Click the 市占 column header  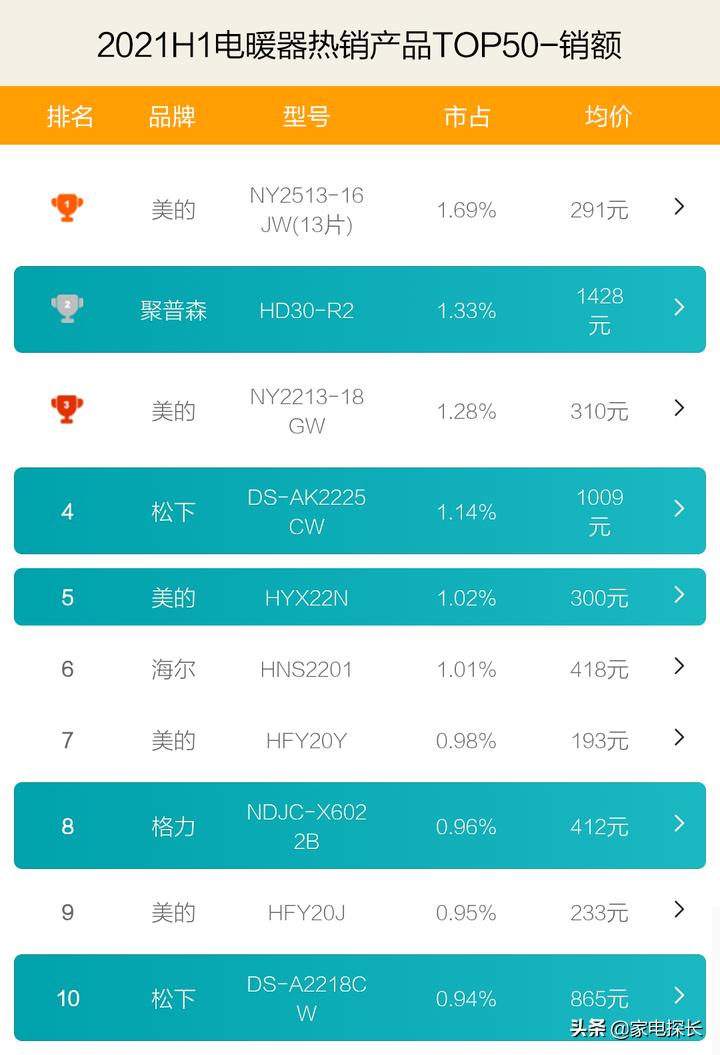point(465,117)
